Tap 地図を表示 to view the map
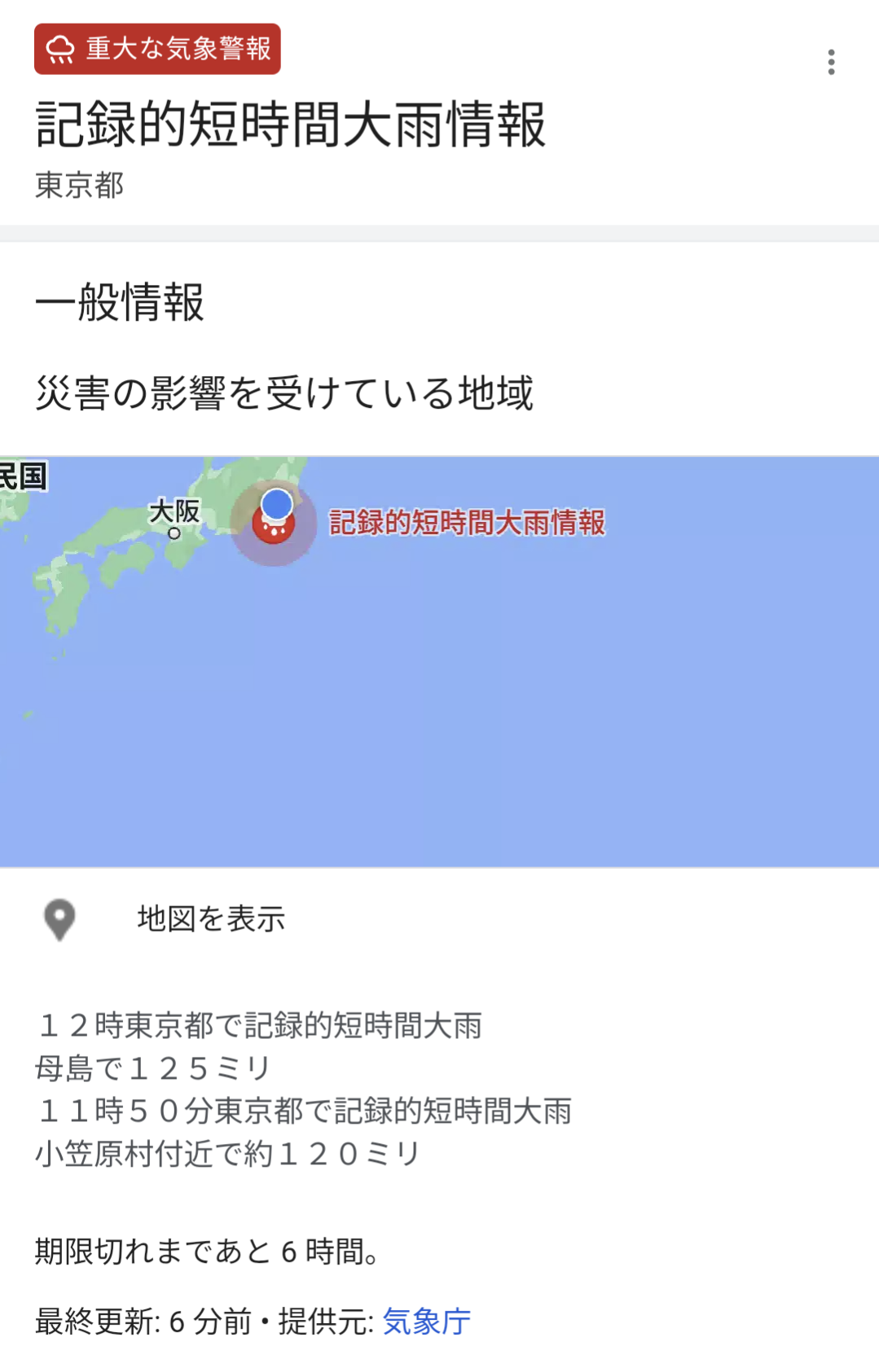879x1372 pixels. tap(211, 918)
